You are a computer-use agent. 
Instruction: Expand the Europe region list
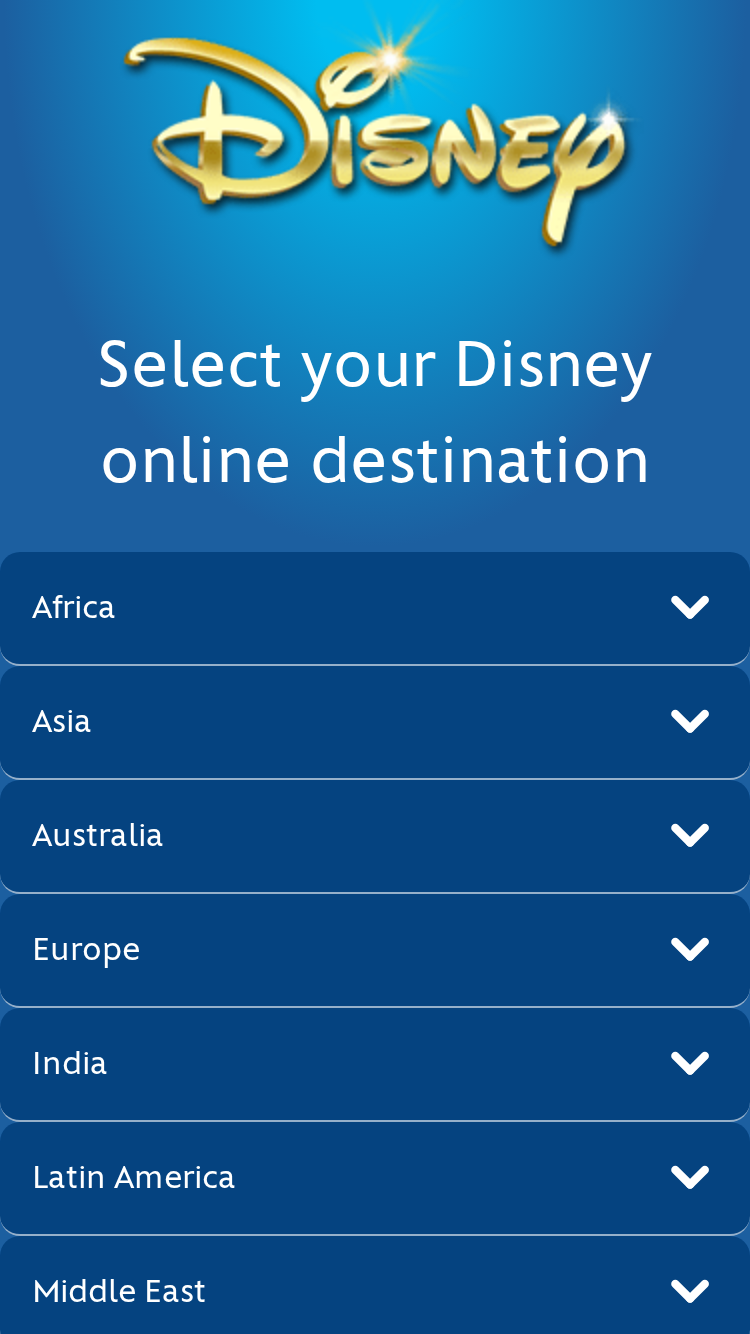(375, 950)
